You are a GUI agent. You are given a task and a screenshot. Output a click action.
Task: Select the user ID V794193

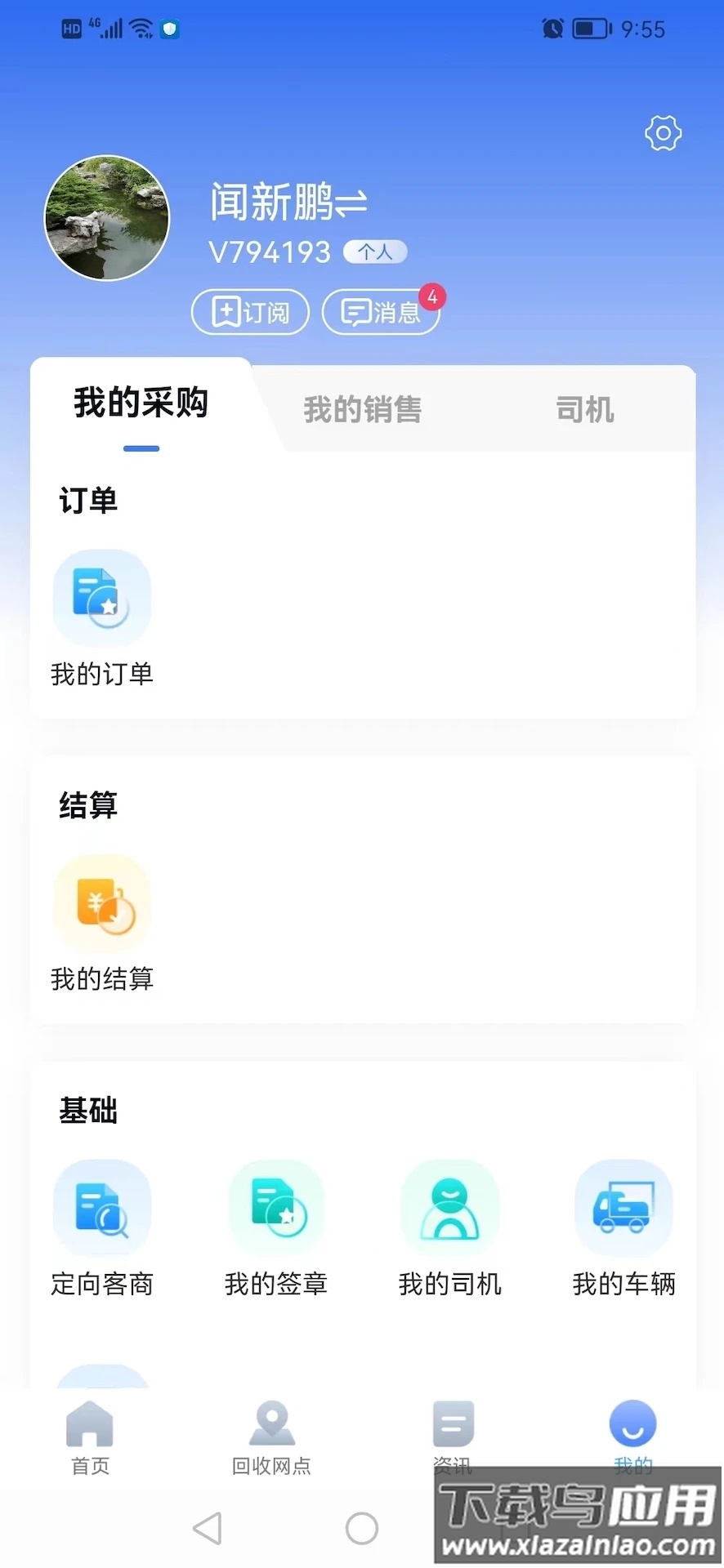[x=269, y=252]
